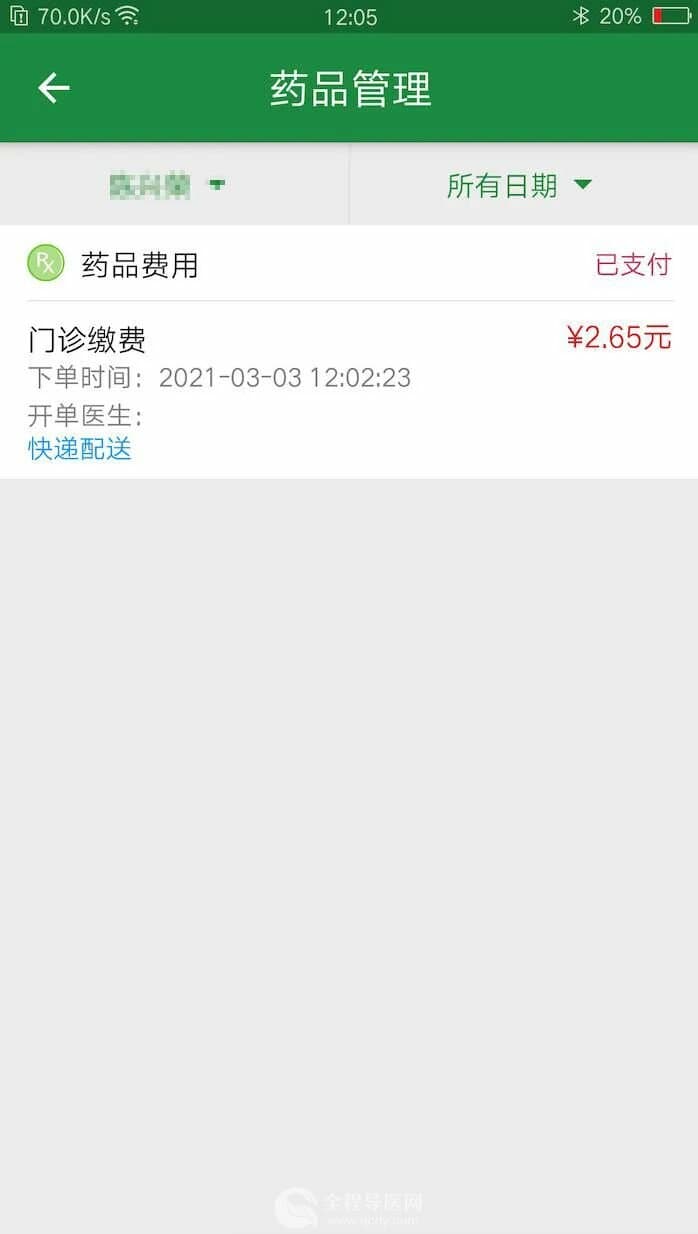Tap the 快递配送 link
Screen dimensions: 698x1234
(80, 449)
